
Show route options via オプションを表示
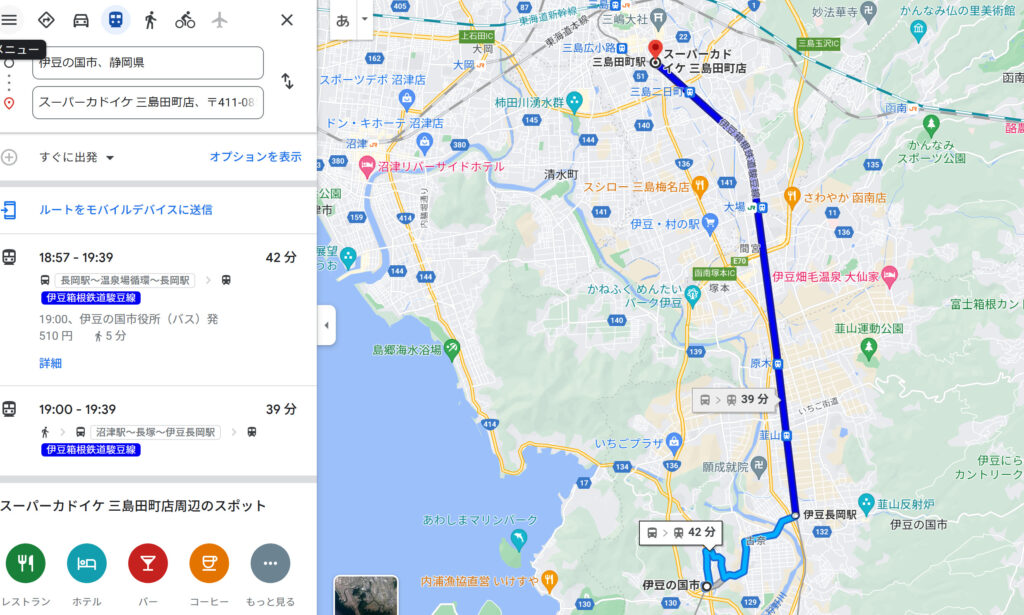click(x=255, y=157)
